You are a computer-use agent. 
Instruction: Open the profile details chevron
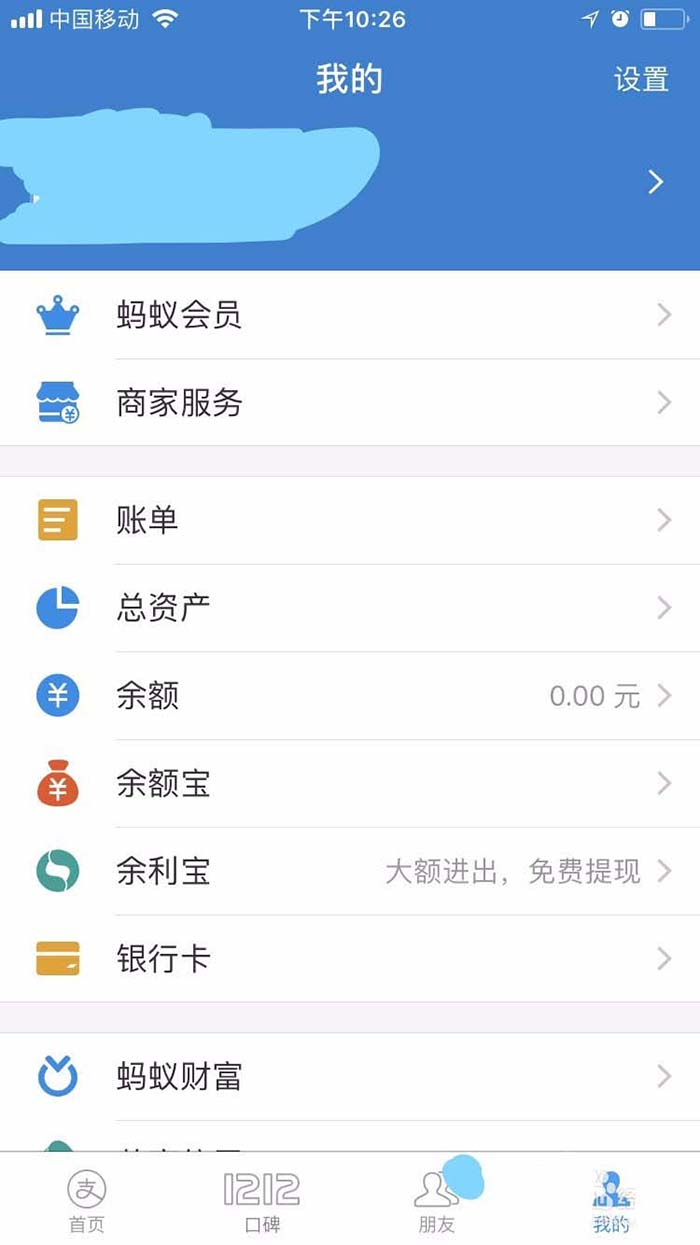point(656,182)
